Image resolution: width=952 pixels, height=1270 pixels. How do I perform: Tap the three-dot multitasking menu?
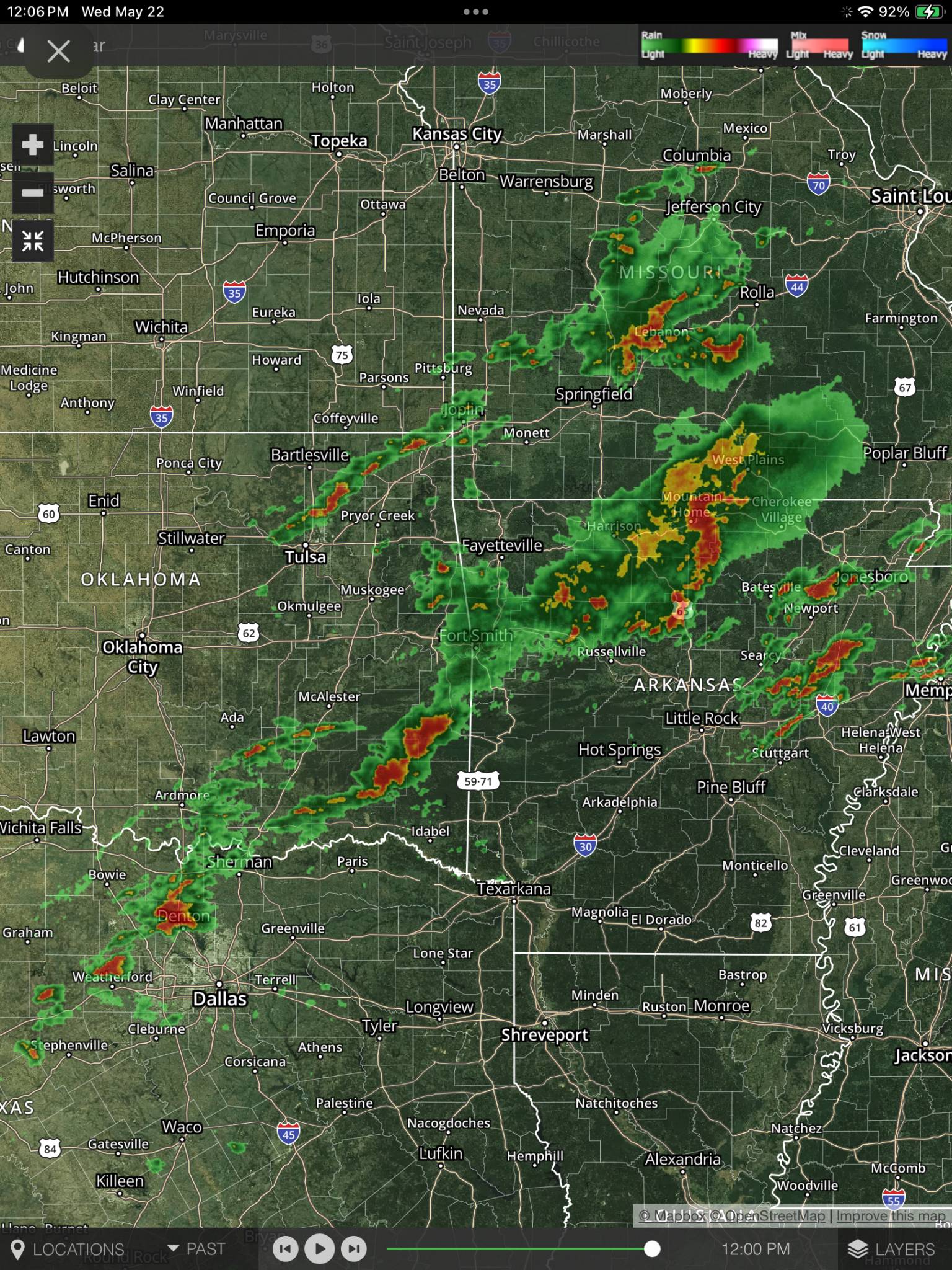[x=476, y=12]
